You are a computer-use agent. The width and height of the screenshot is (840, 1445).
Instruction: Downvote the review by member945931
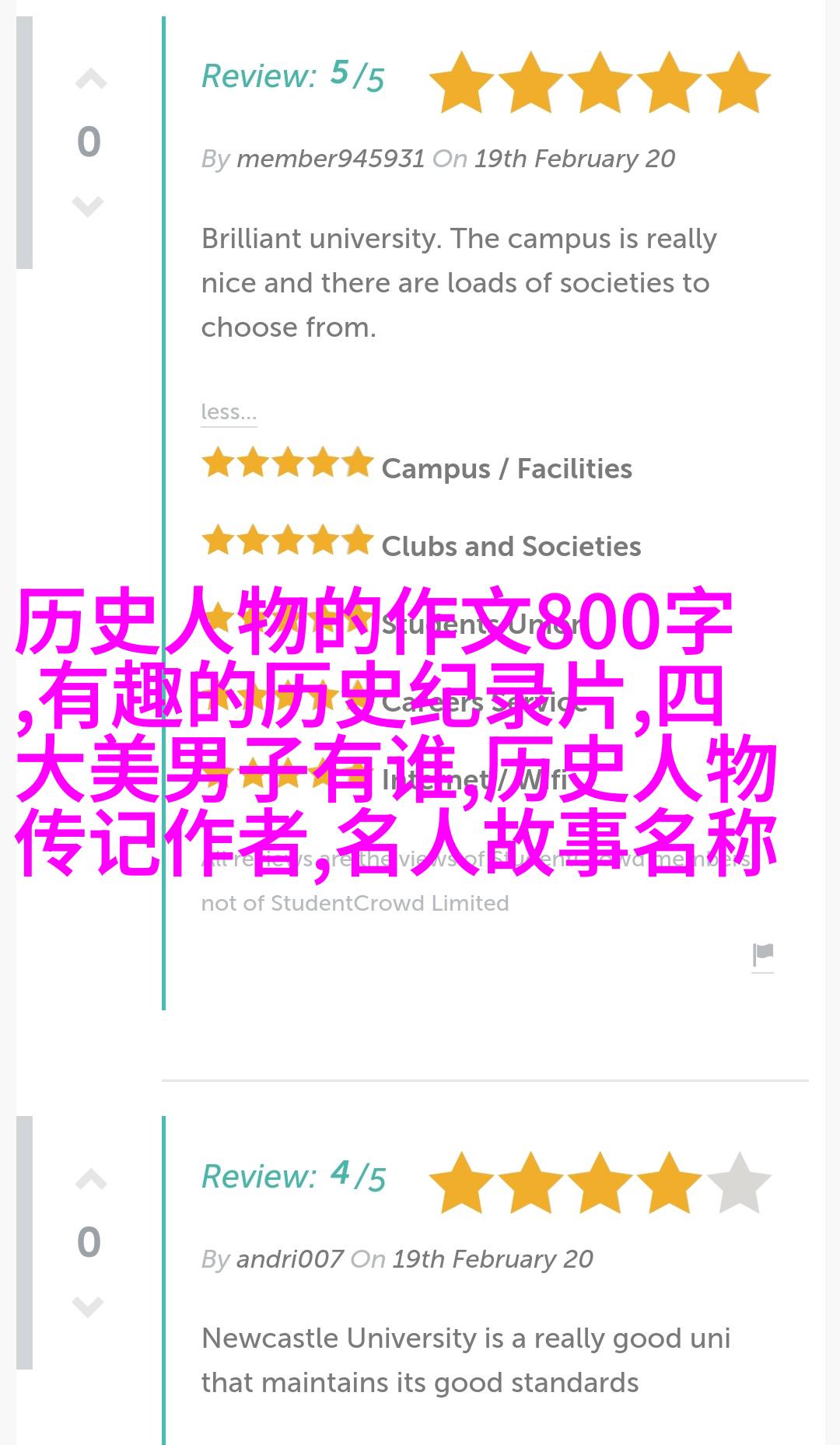pos(88,206)
